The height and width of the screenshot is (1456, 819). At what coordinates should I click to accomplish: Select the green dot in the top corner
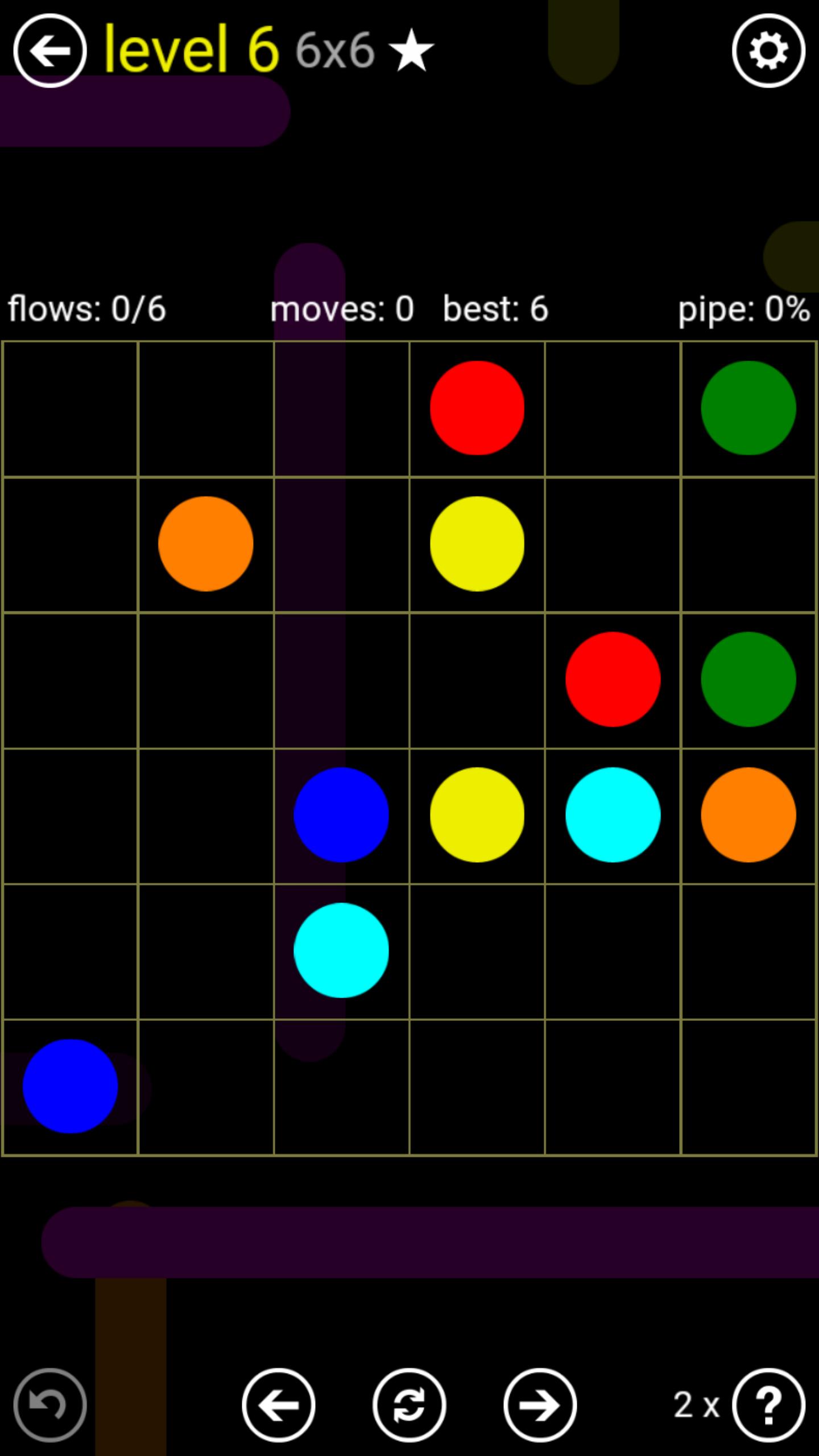(748, 408)
